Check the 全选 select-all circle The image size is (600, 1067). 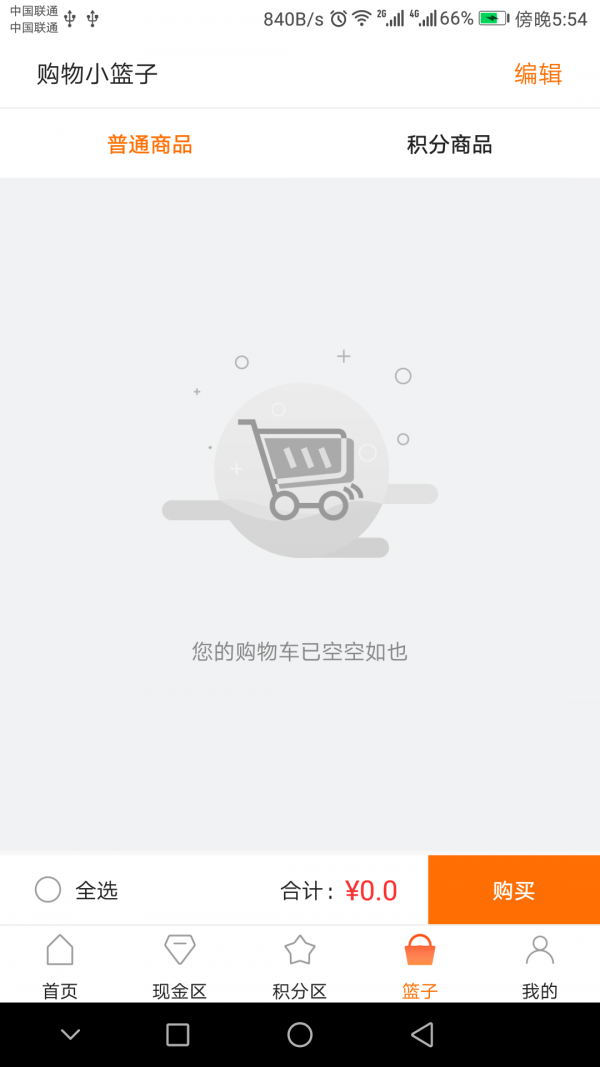pyautogui.click(x=48, y=890)
